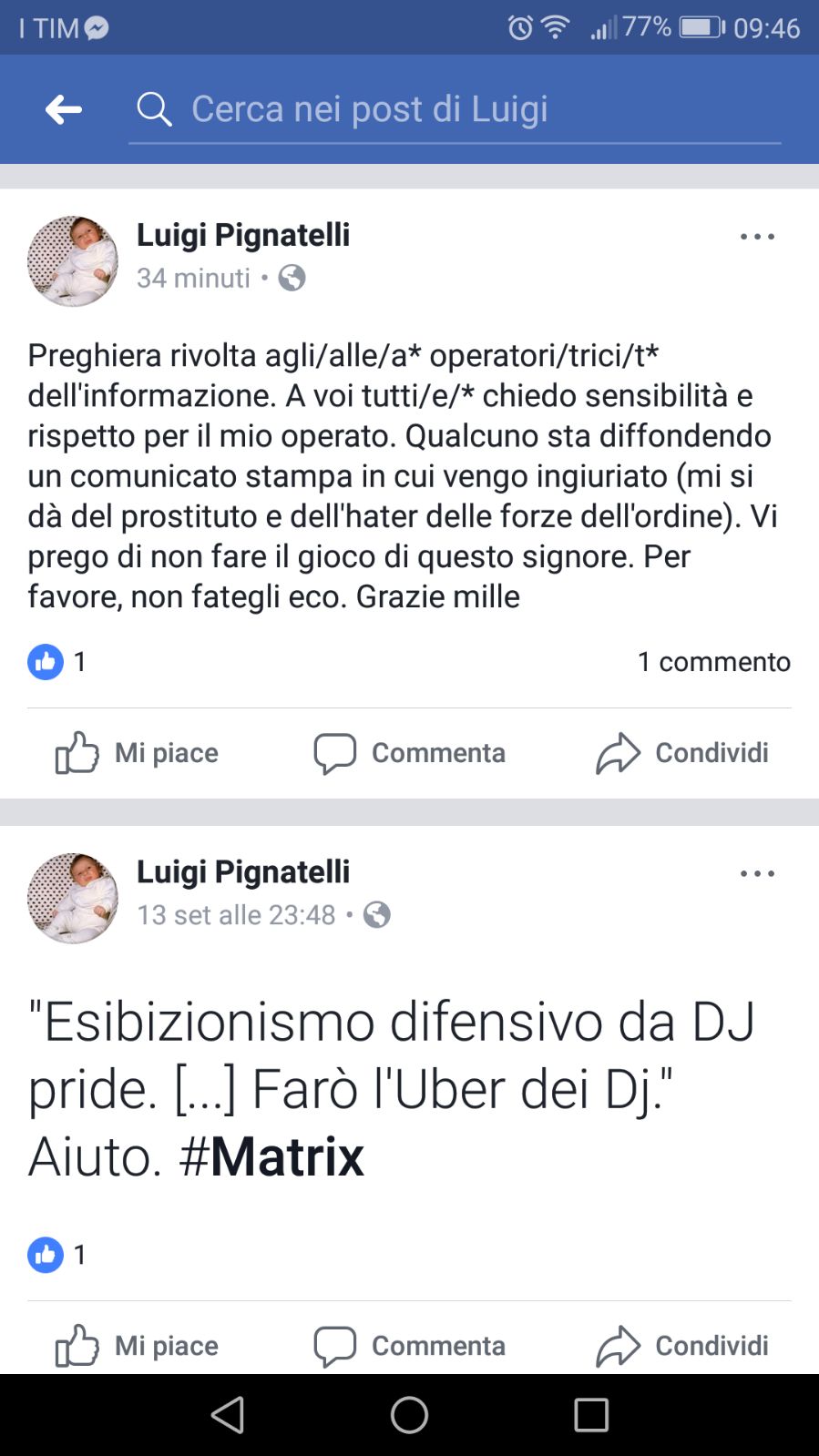
Task: Open overflow menu on the 34 minuti post
Action: (757, 237)
